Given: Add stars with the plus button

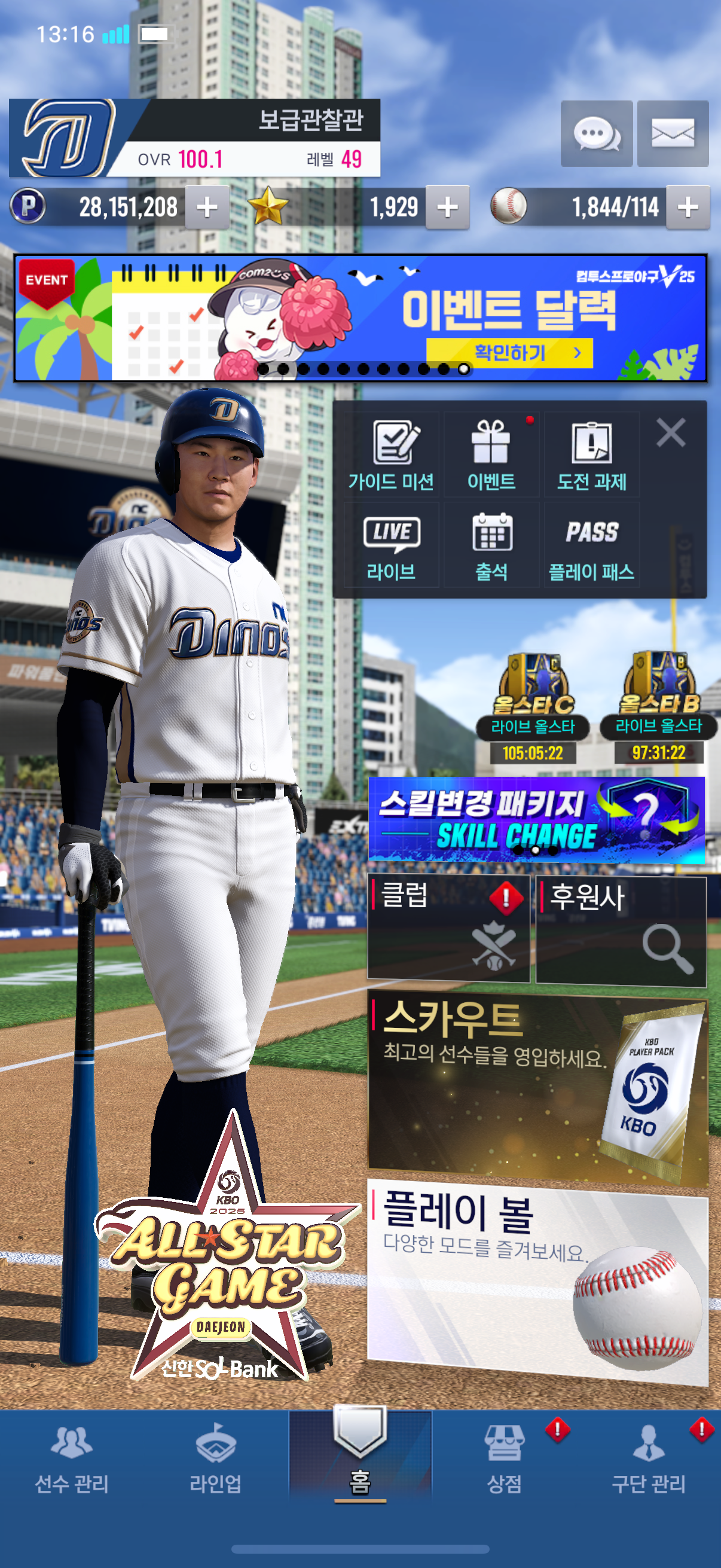Looking at the screenshot, I should point(447,207).
